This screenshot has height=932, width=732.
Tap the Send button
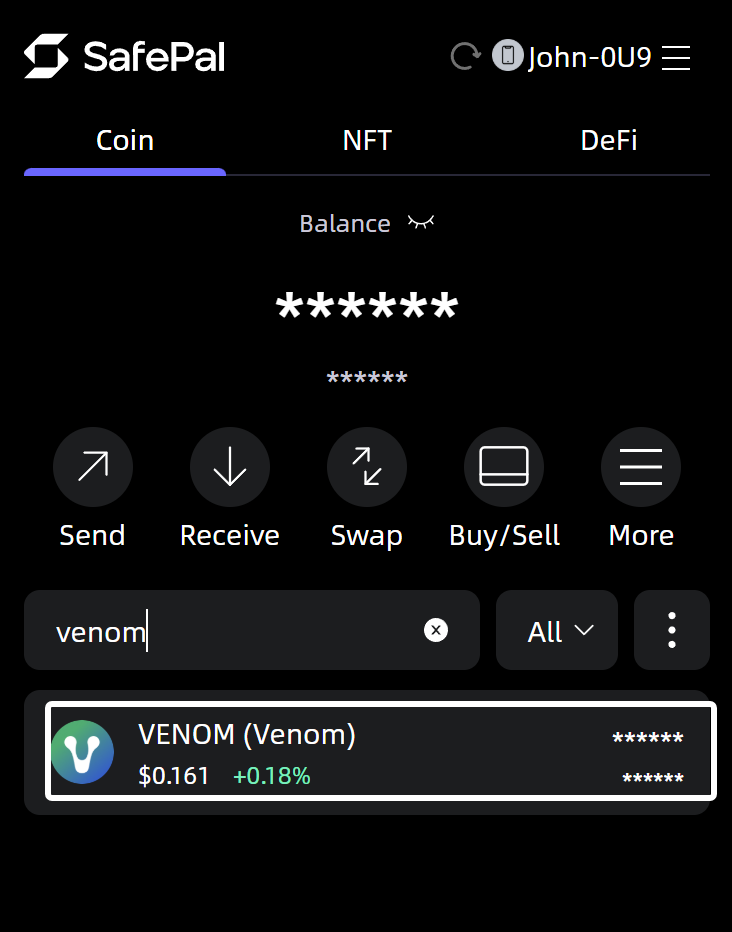pyautogui.click(x=92, y=468)
